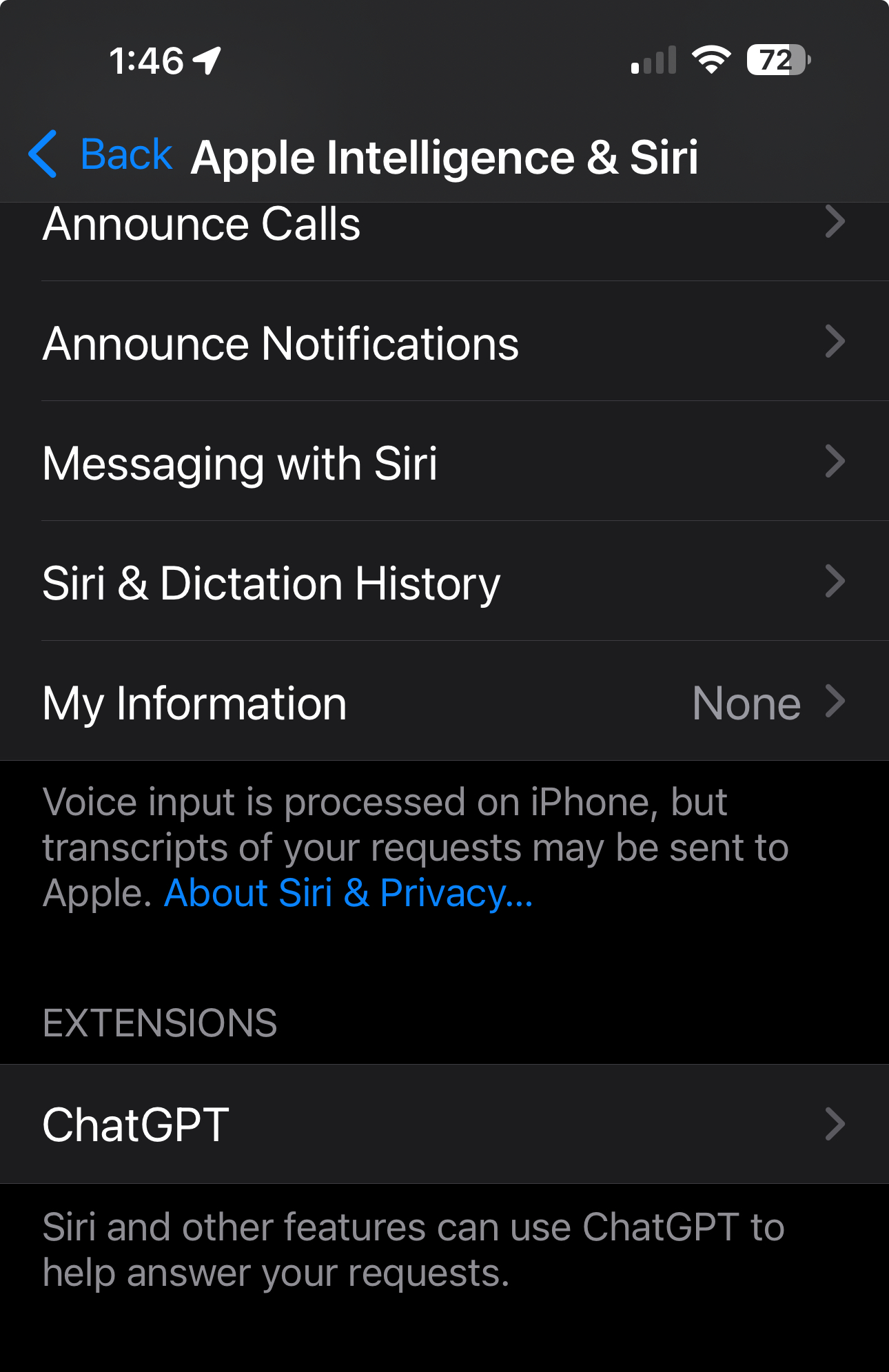
Task: Go back to the previous settings page
Action: pos(101,154)
